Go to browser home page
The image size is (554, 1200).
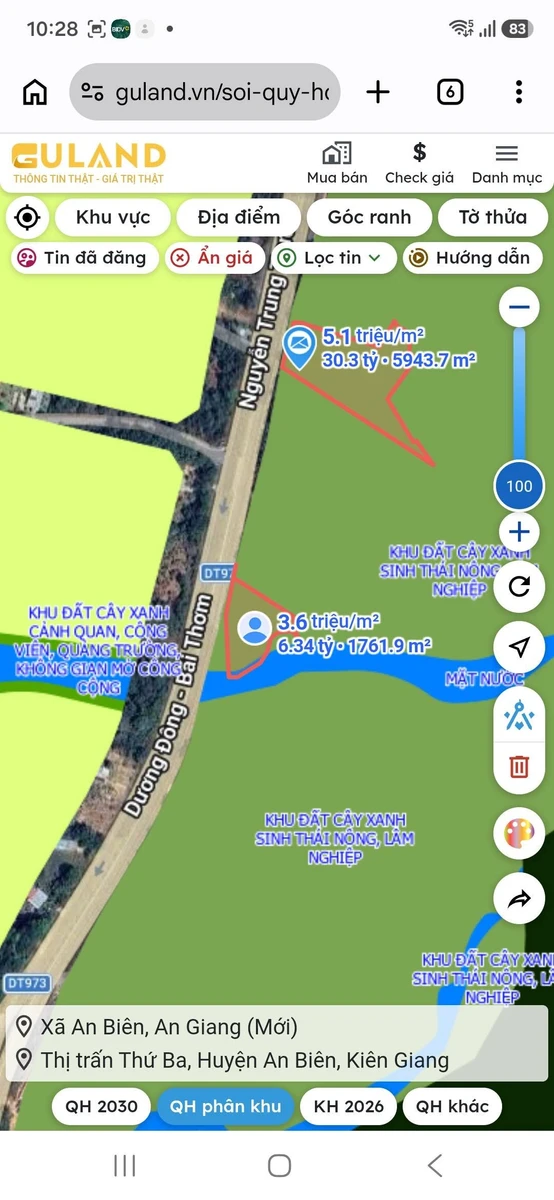coord(35,93)
